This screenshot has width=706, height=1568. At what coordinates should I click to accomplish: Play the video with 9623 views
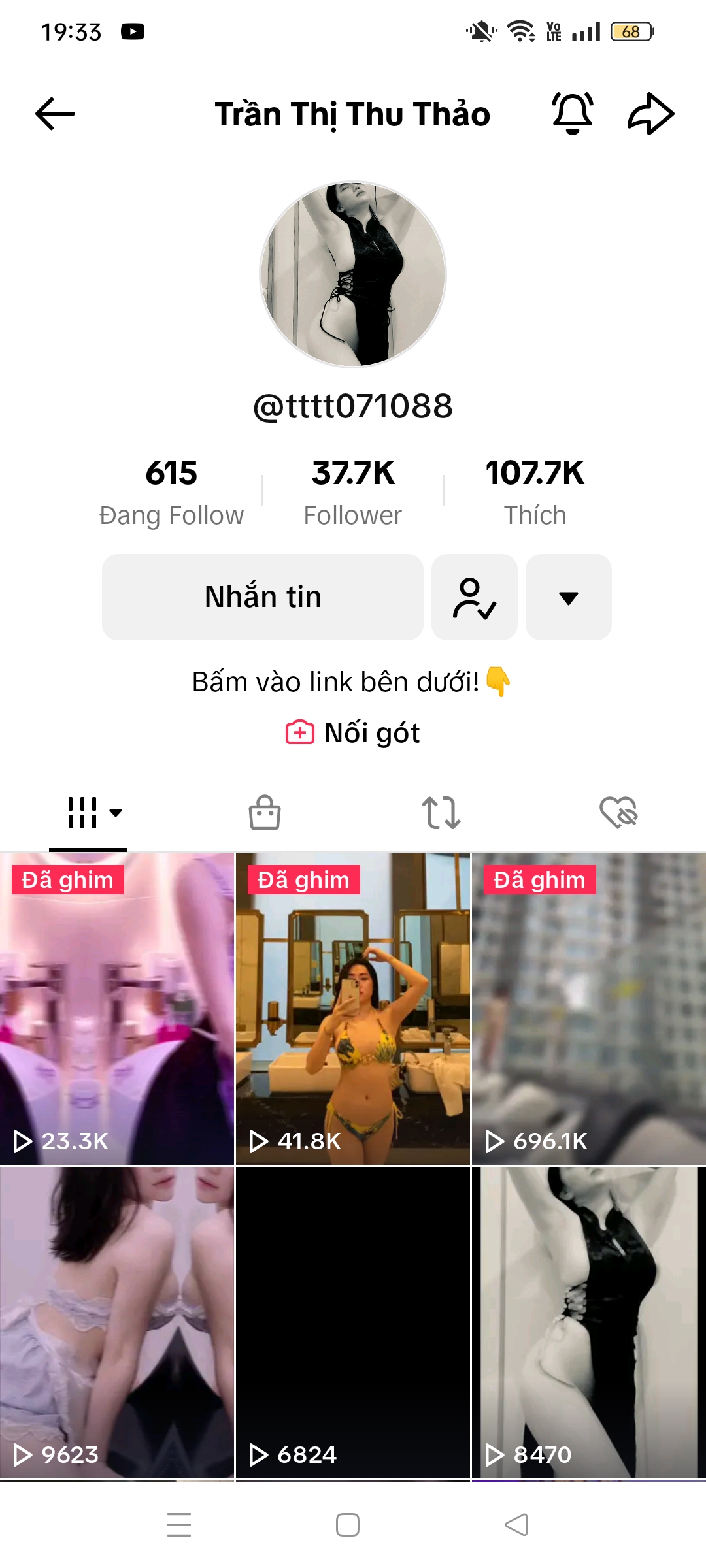[117, 1322]
